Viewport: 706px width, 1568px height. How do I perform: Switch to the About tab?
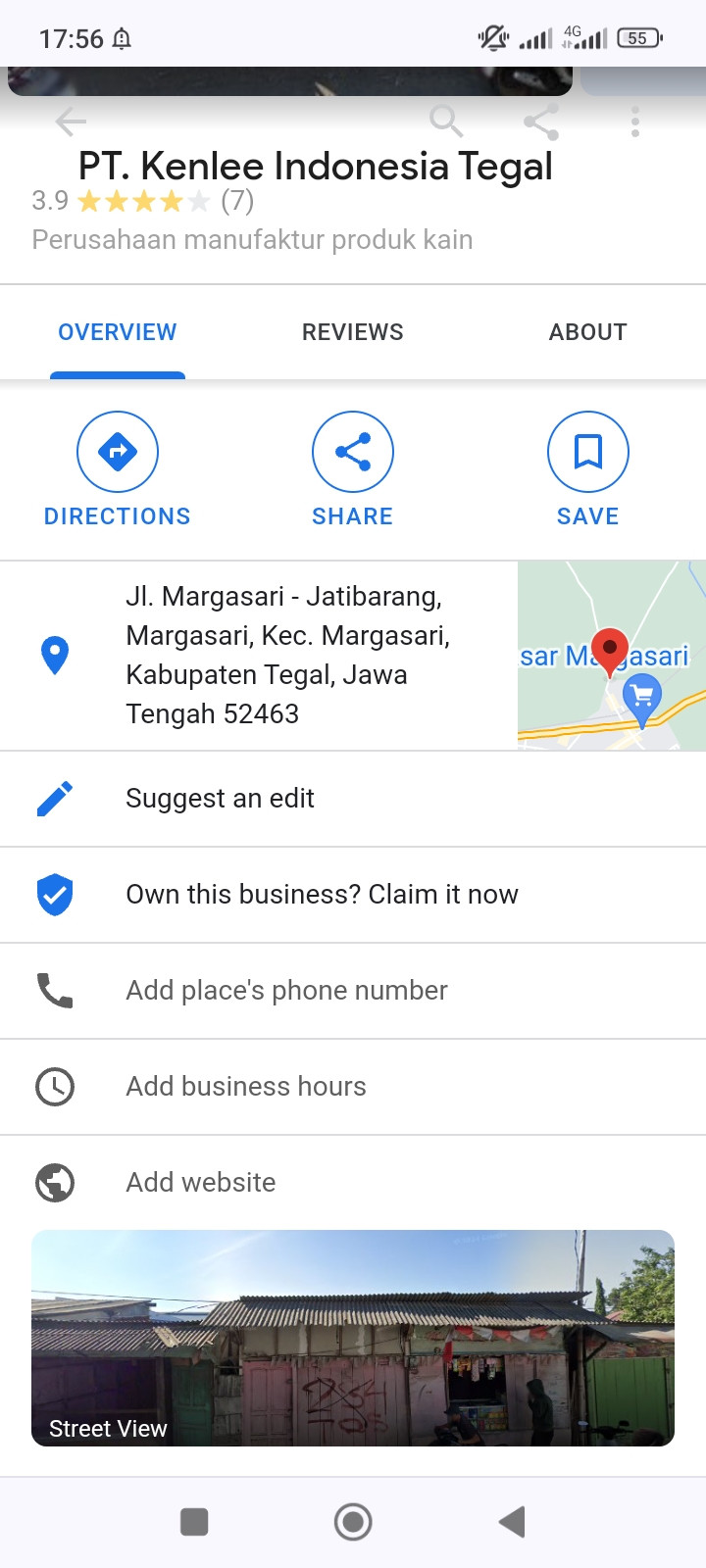(x=587, y=332)
